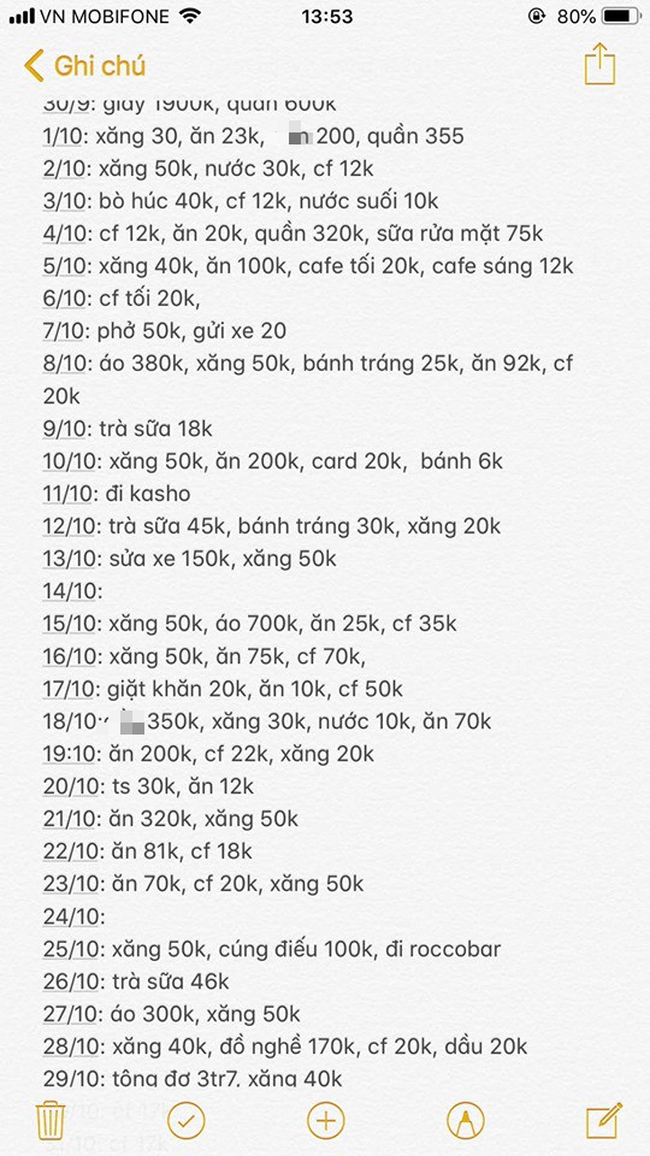
Task: Open the drawing pen tool
Action: tap(465, 1120)
